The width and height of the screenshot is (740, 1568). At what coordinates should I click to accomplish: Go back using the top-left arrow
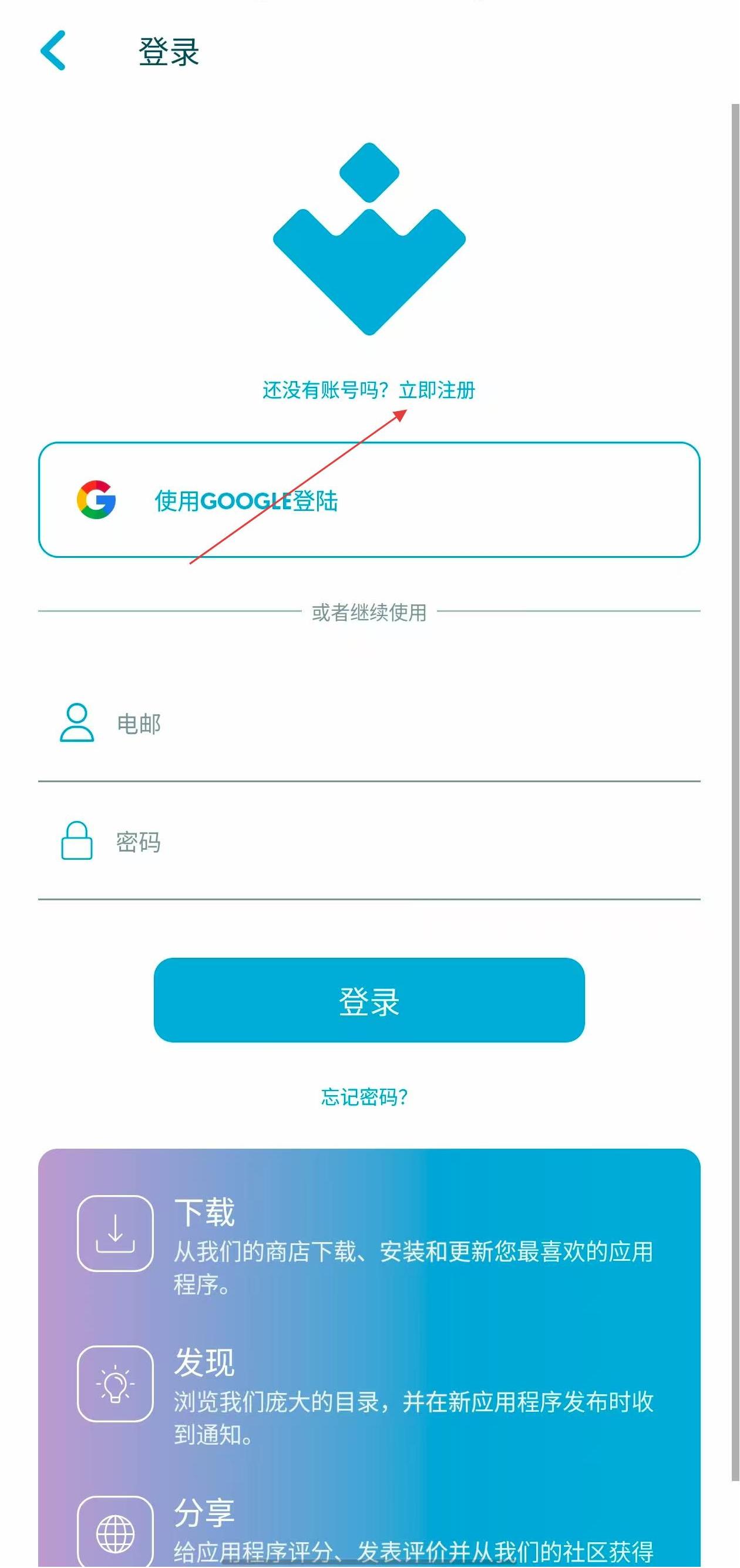53,51
